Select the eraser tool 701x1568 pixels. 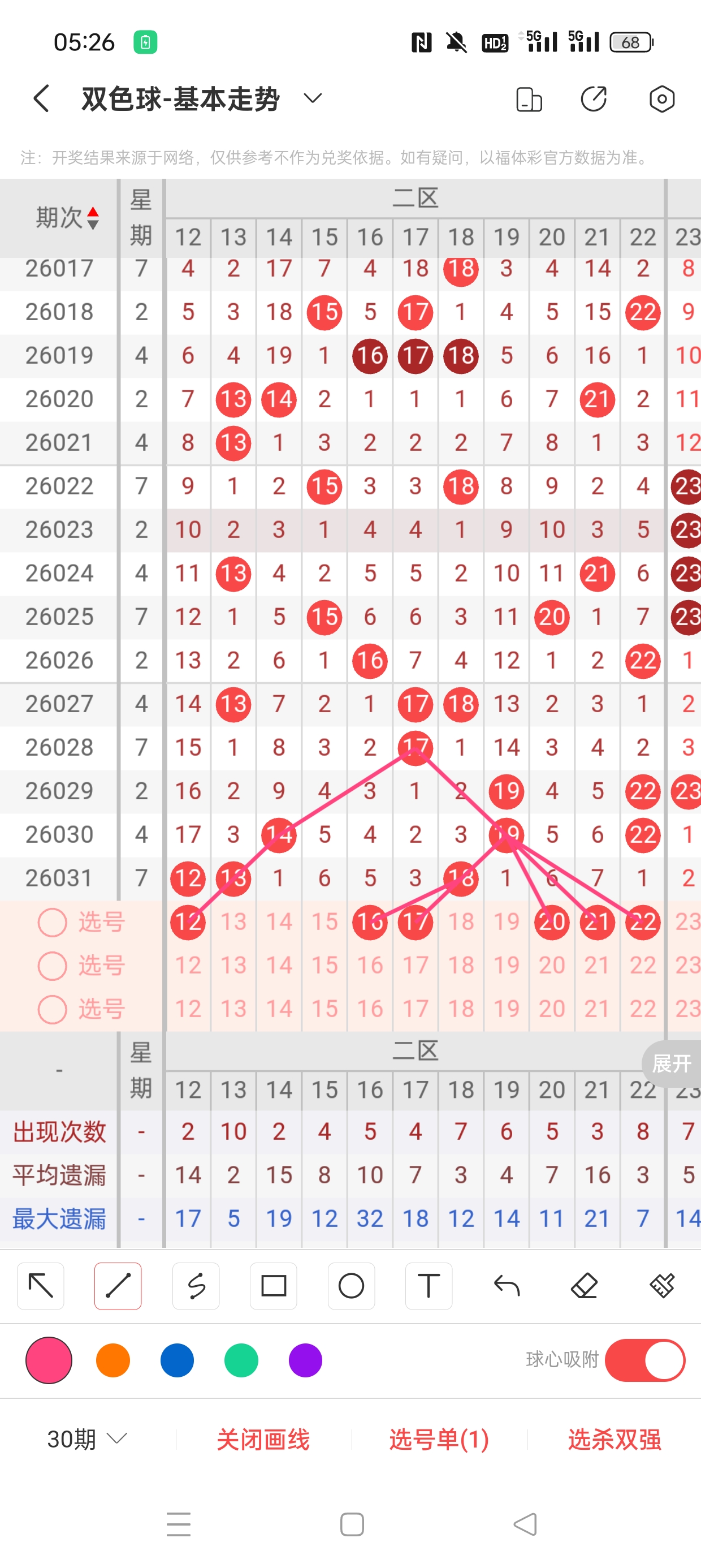click(584, 1286)
